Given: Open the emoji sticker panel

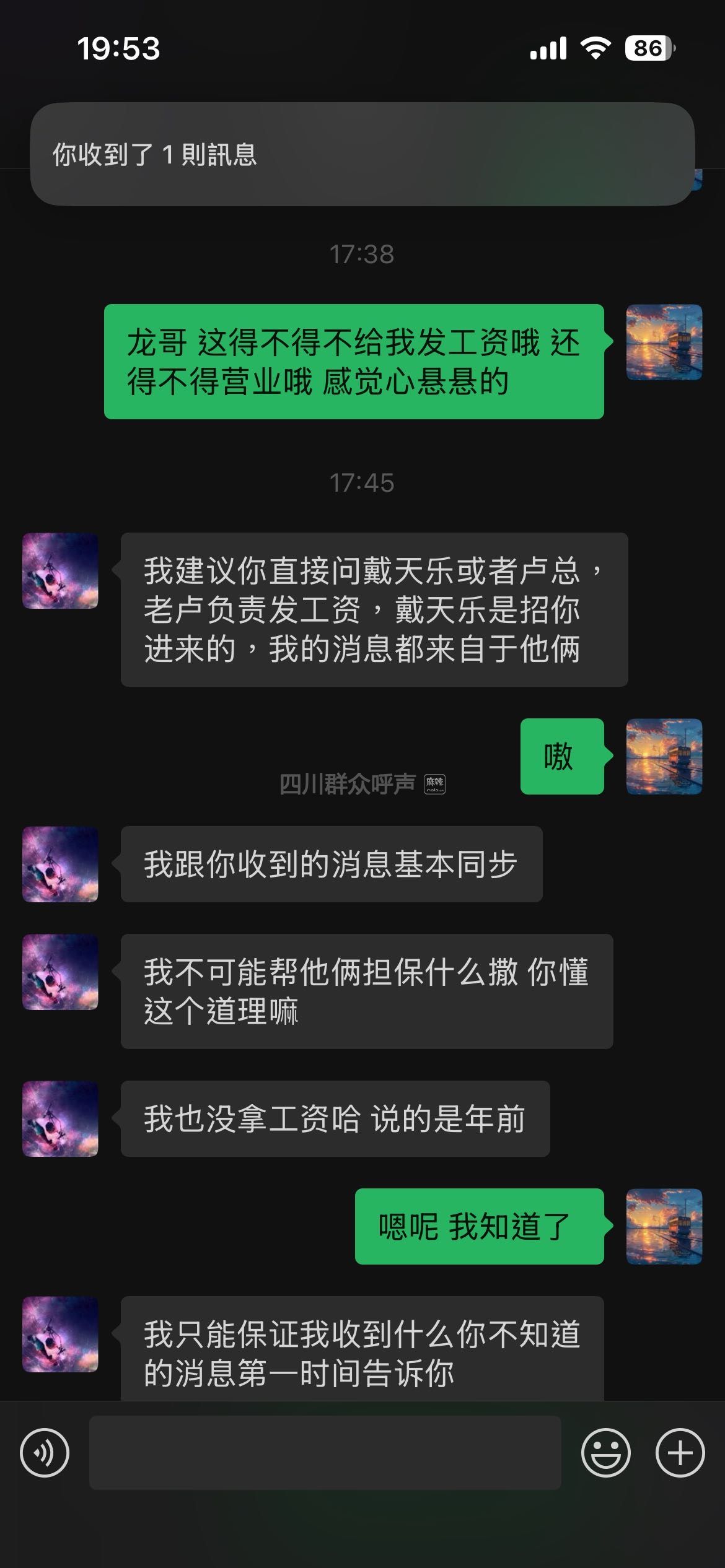Looking at the screenshot, I should coord(605,1453).
